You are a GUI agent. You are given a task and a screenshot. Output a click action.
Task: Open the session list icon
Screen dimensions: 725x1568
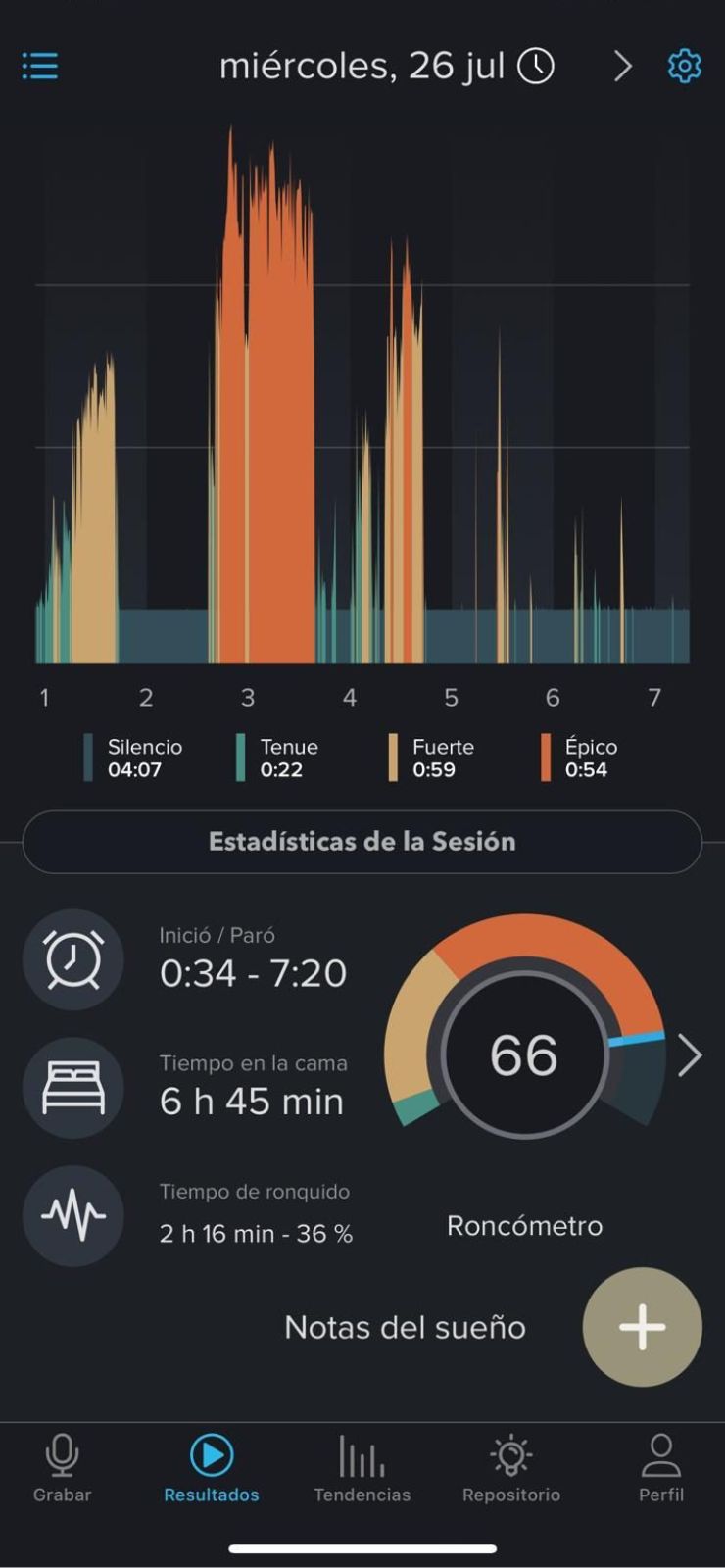coord(40,66)
